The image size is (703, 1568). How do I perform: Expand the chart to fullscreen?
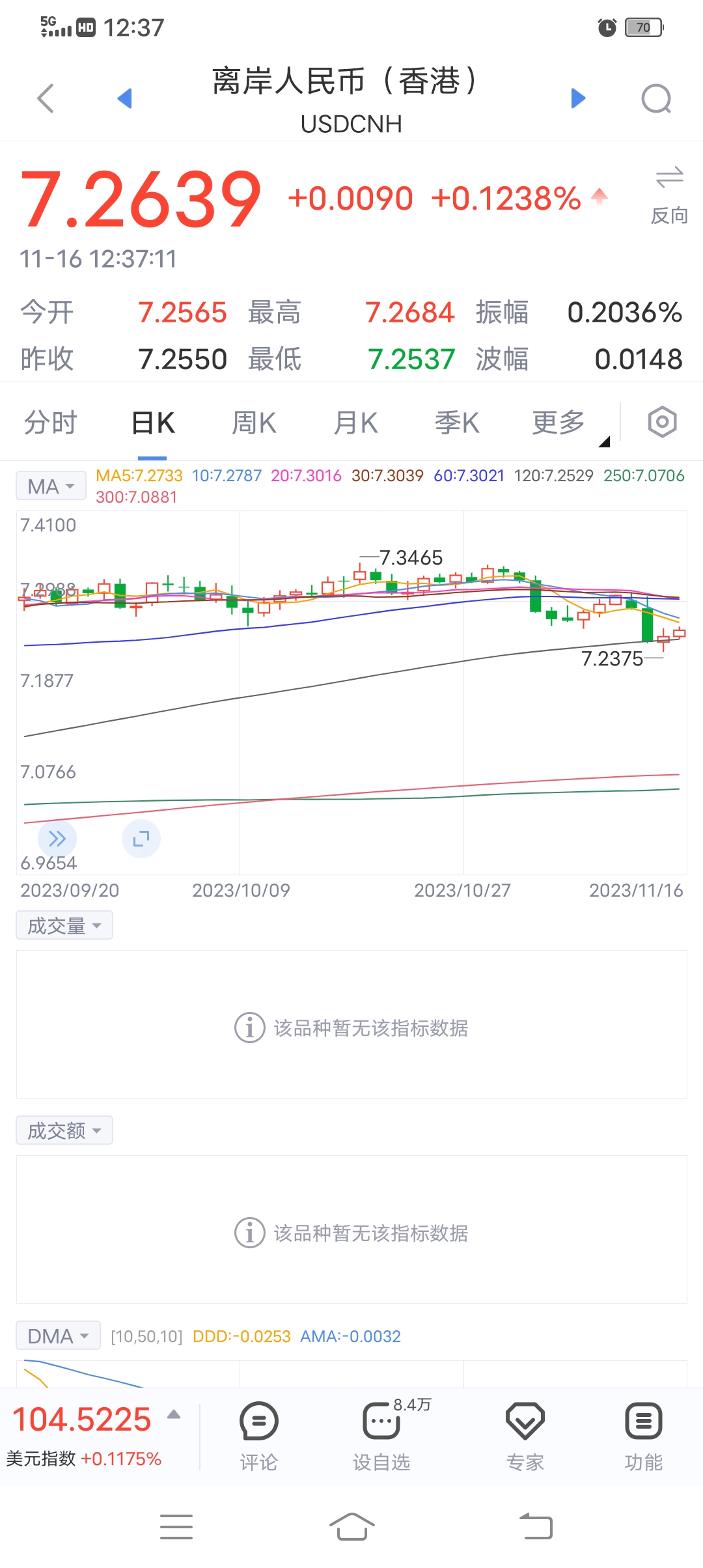click(x=141, y=839)
